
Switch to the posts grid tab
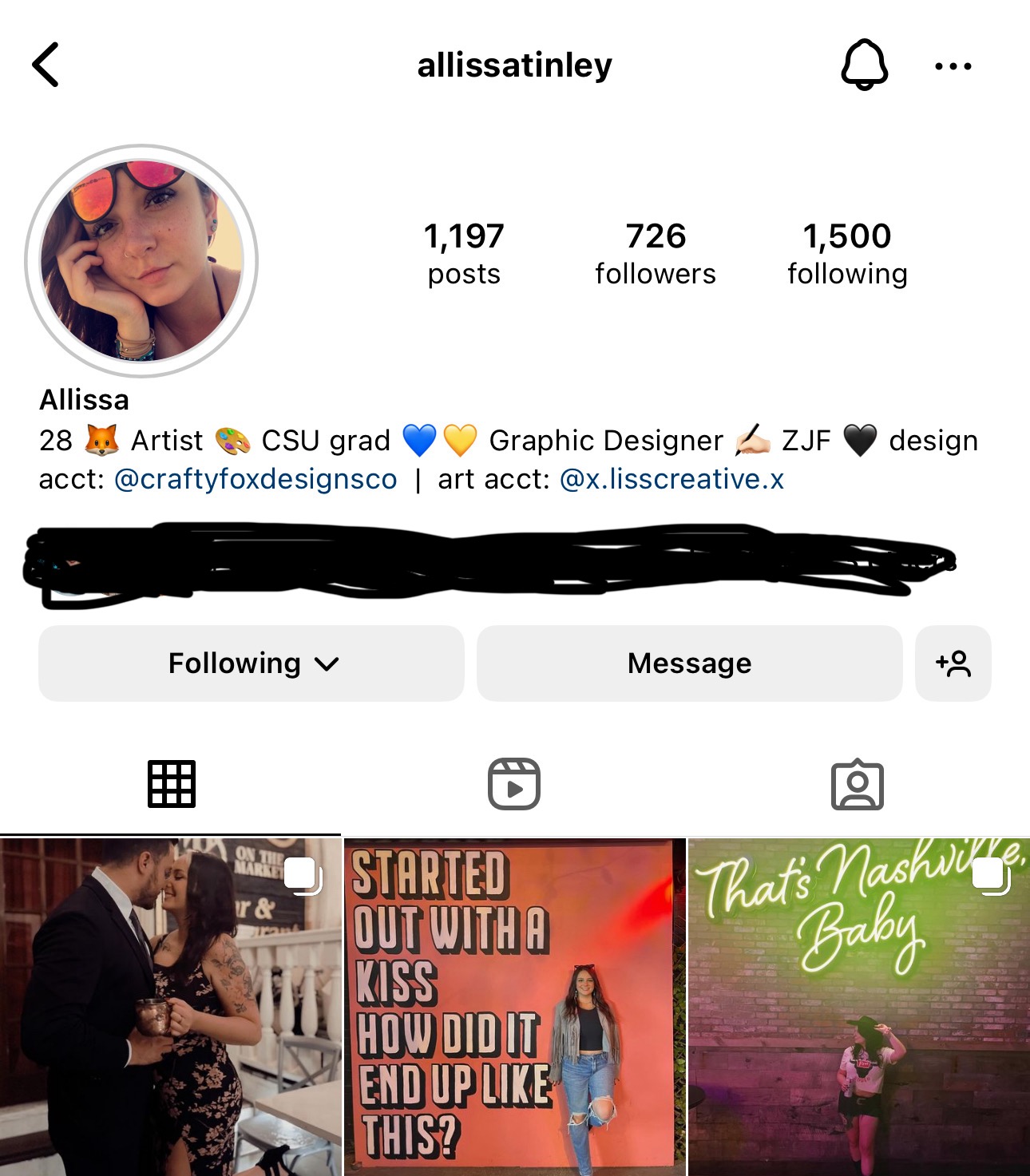pyautogui.click(x=171, y=784)
